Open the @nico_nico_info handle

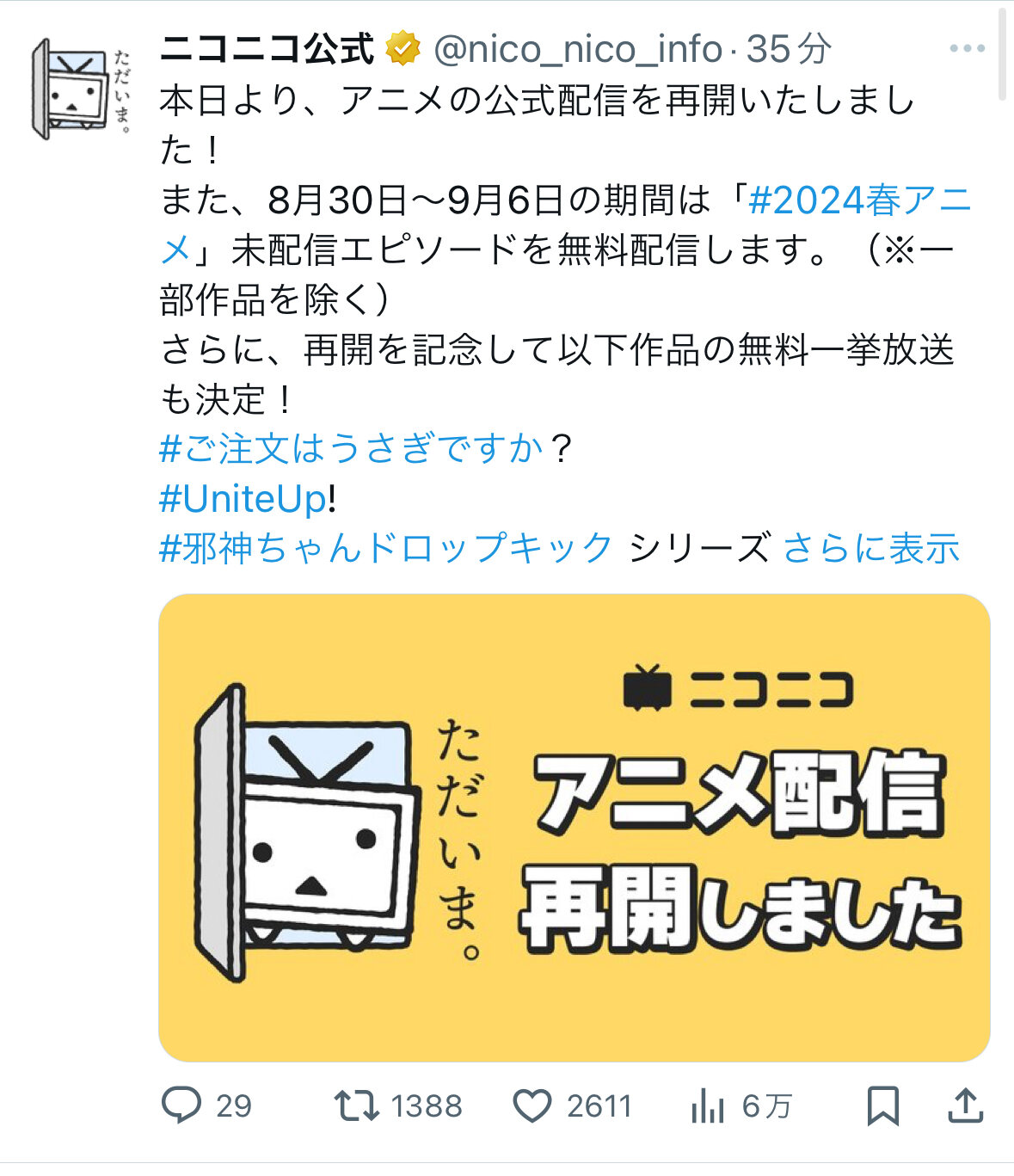pyautogui.click(x=578, y=50)
